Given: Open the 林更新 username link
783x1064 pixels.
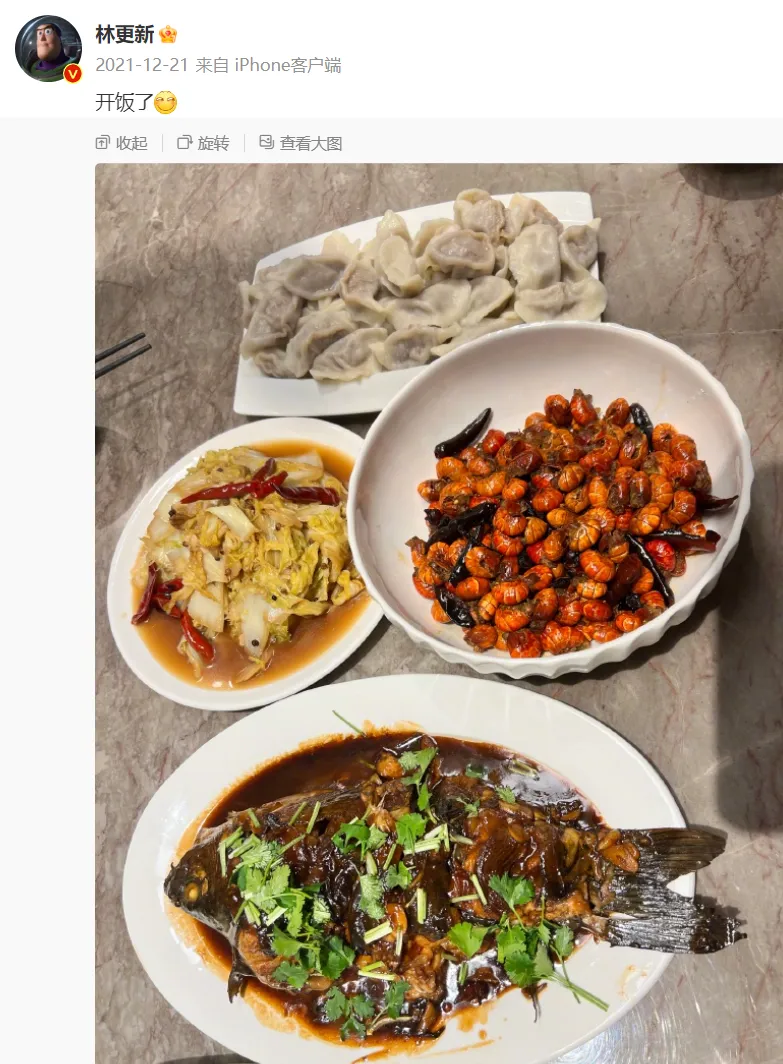Looking at the screenshot, I should point(125,34).
